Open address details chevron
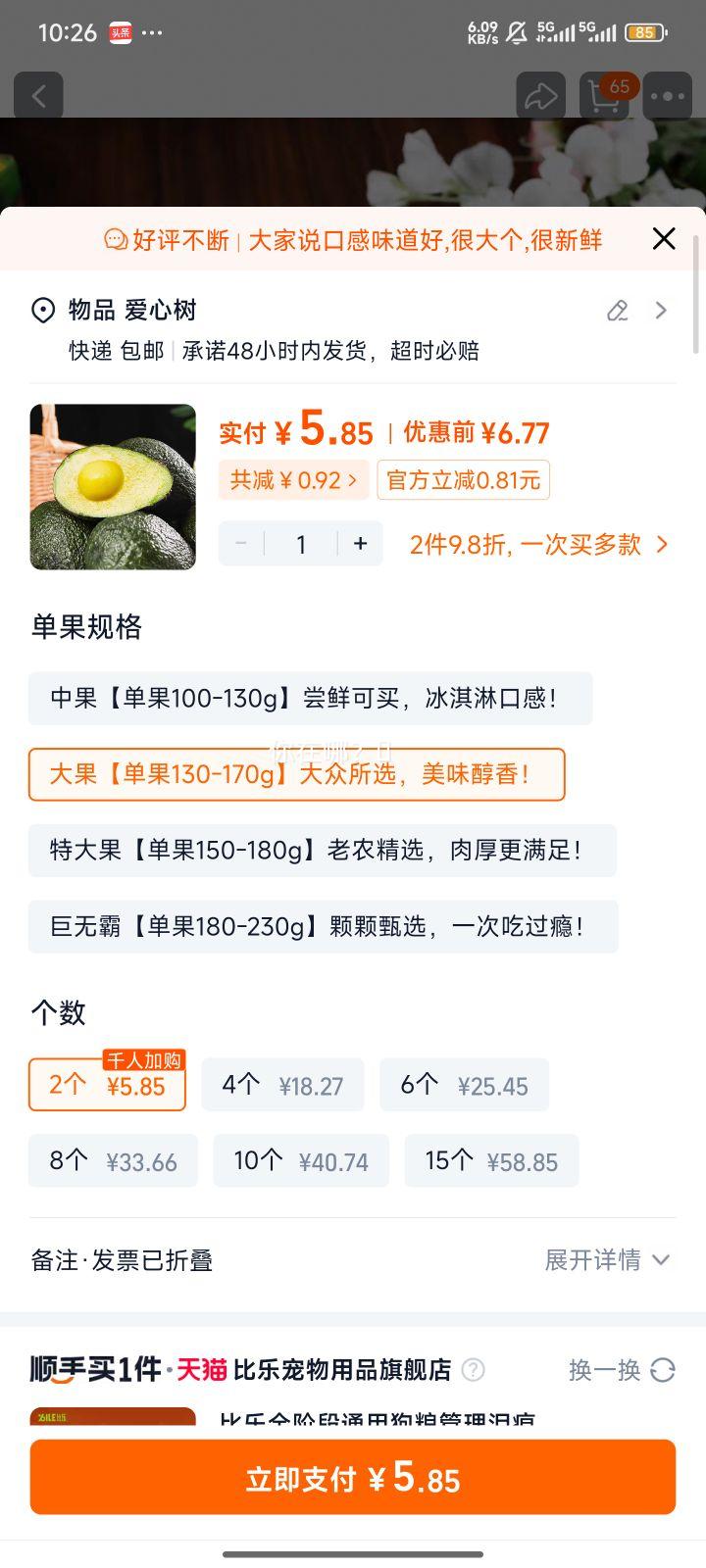 pos(661,311)
